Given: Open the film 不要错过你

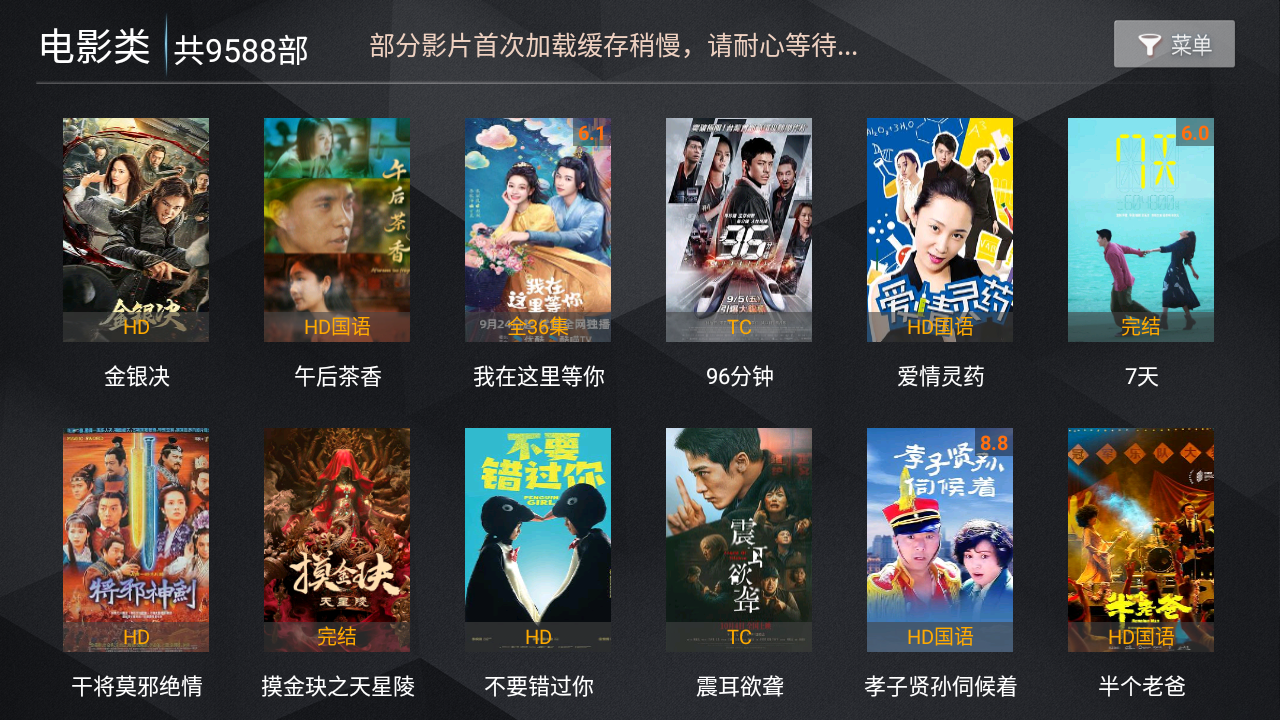Looking at the screenshot, I should click(x=538, y=540).
